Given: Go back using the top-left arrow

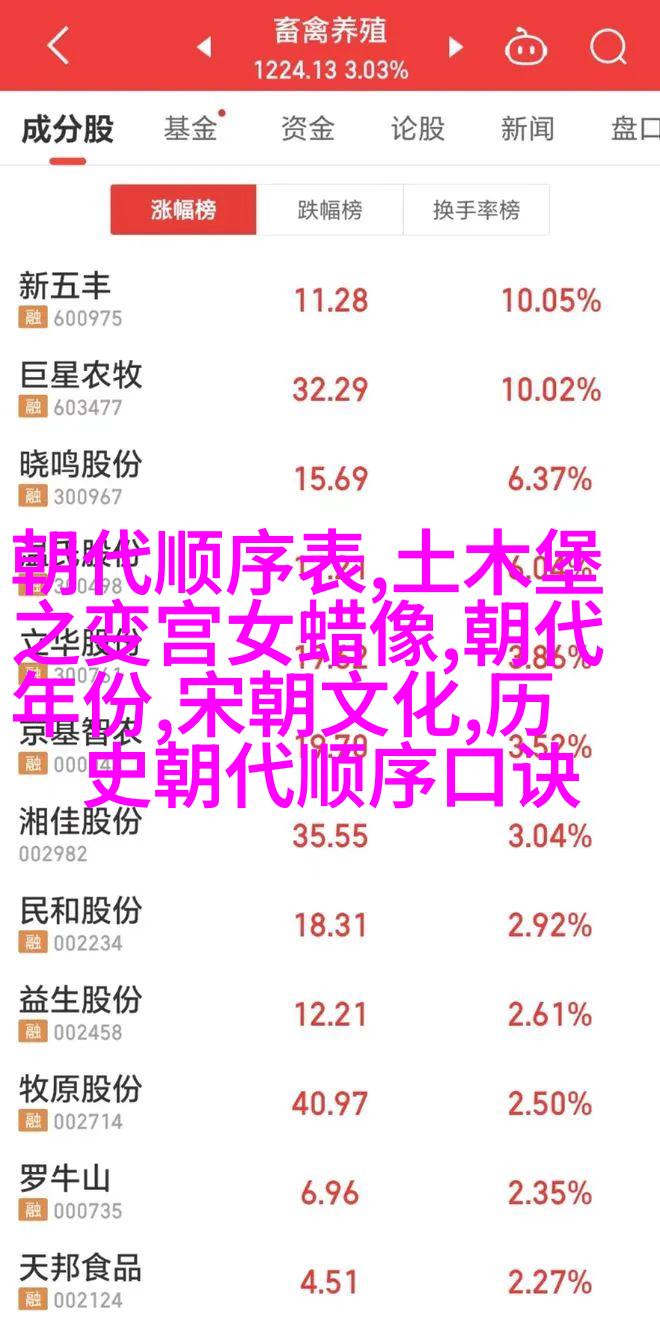Looking at the screenshot, I should click(x=57, y=46).
